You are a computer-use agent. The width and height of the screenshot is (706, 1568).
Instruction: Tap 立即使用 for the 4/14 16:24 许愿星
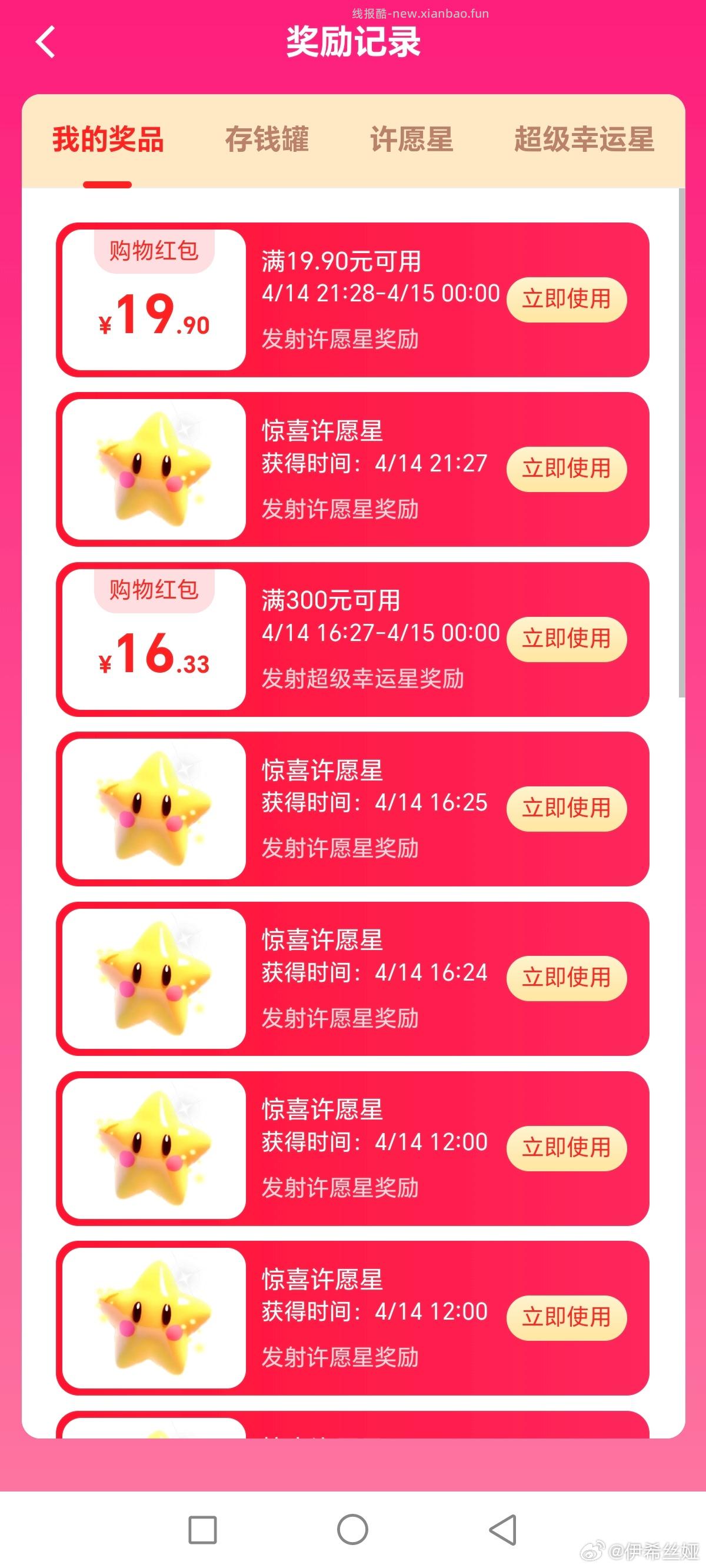click(x=566, y=978)
